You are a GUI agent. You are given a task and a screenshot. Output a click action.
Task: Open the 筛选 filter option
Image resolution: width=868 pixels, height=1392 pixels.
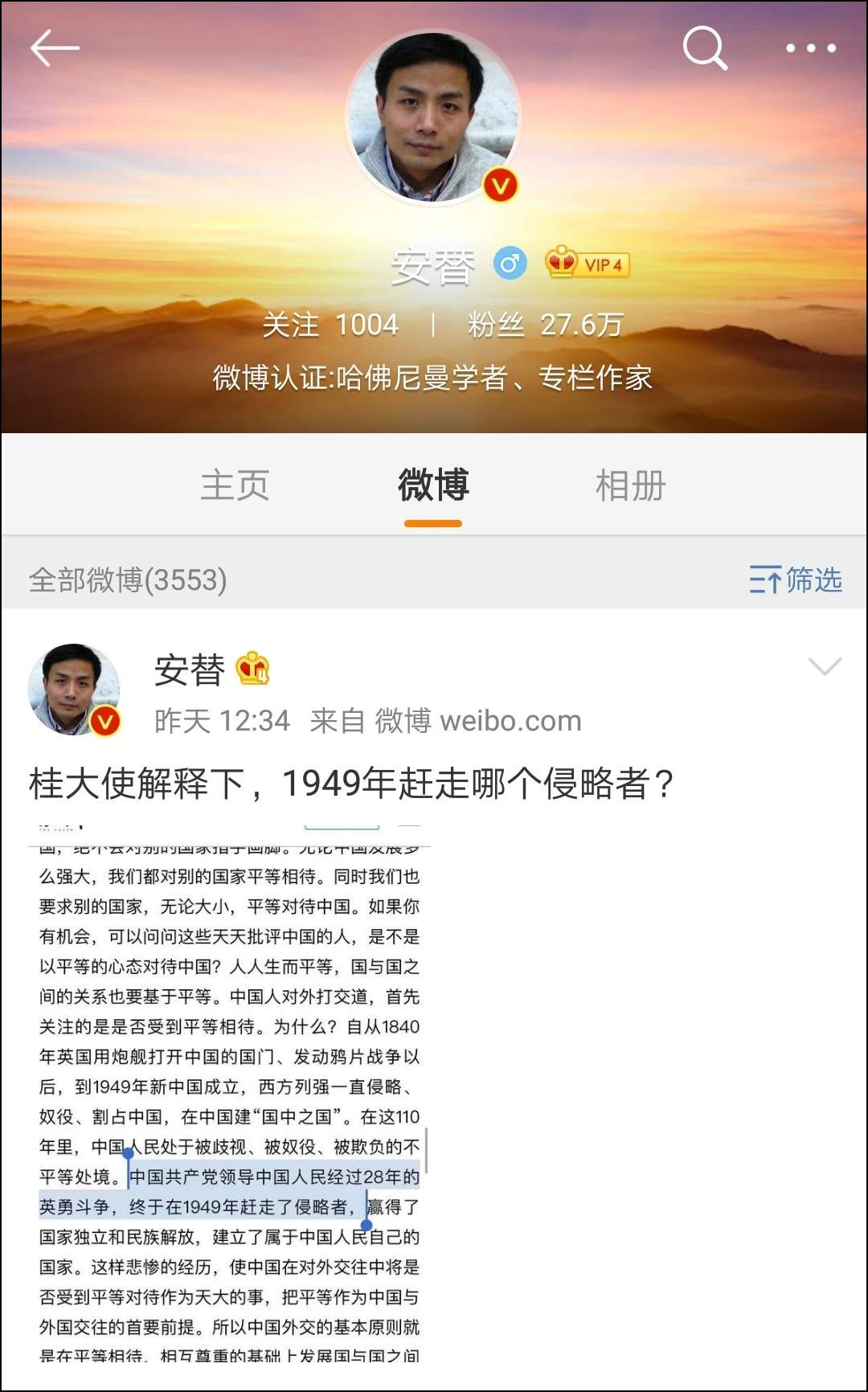click(795, 579)
